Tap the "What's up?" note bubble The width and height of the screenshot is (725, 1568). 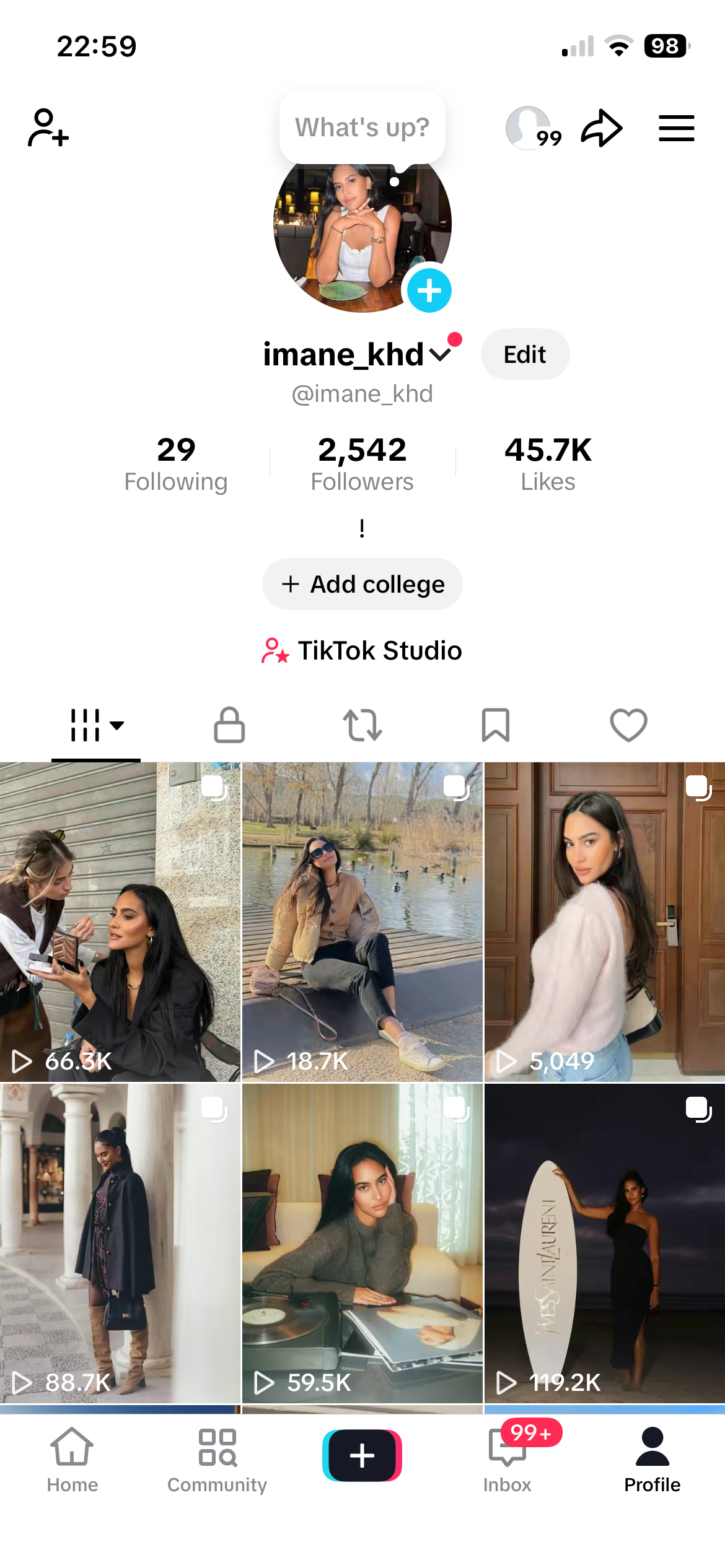pos(362,128)
